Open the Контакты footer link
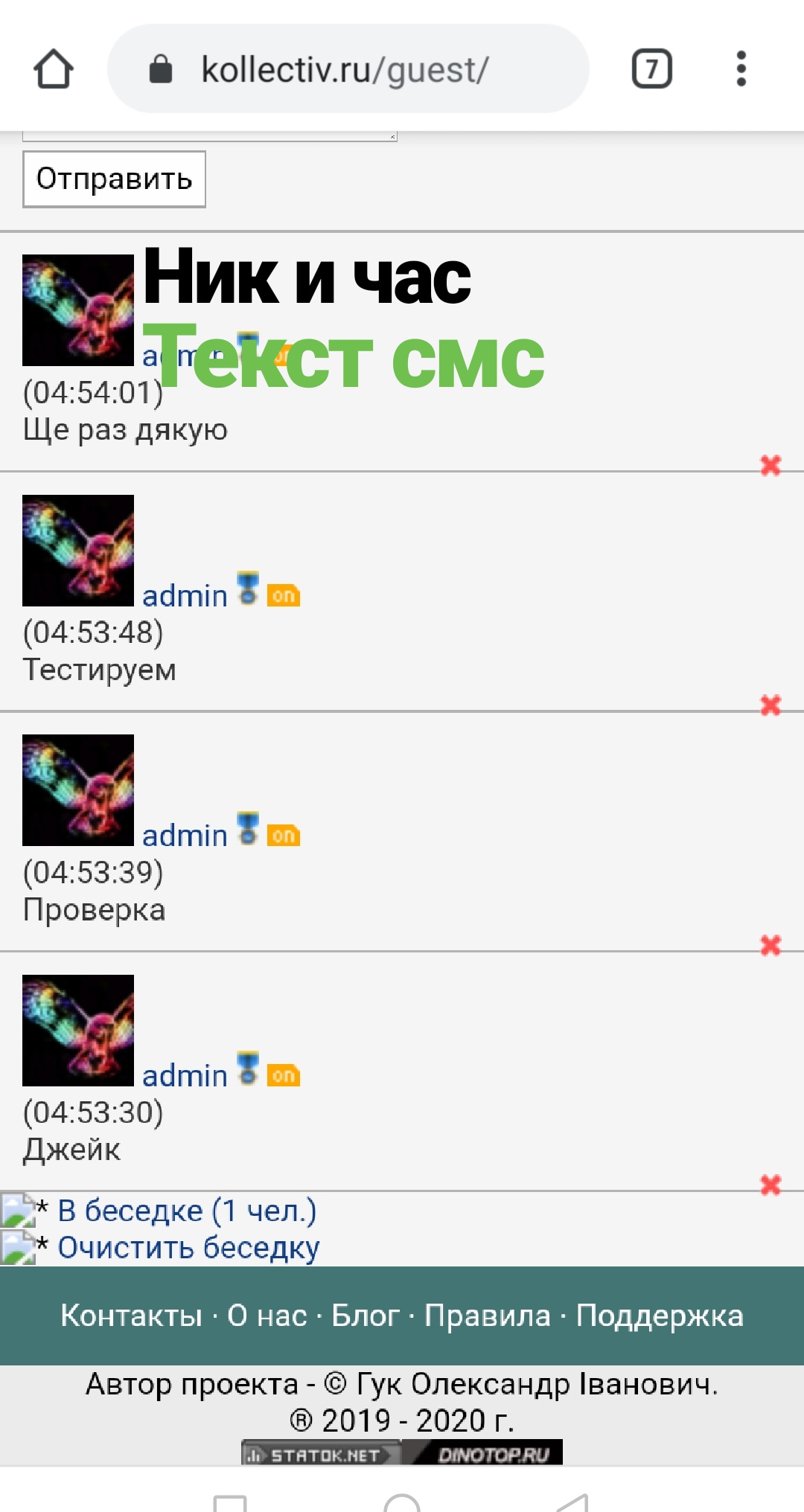804x1512 pixels. (x=131, y=1316)
